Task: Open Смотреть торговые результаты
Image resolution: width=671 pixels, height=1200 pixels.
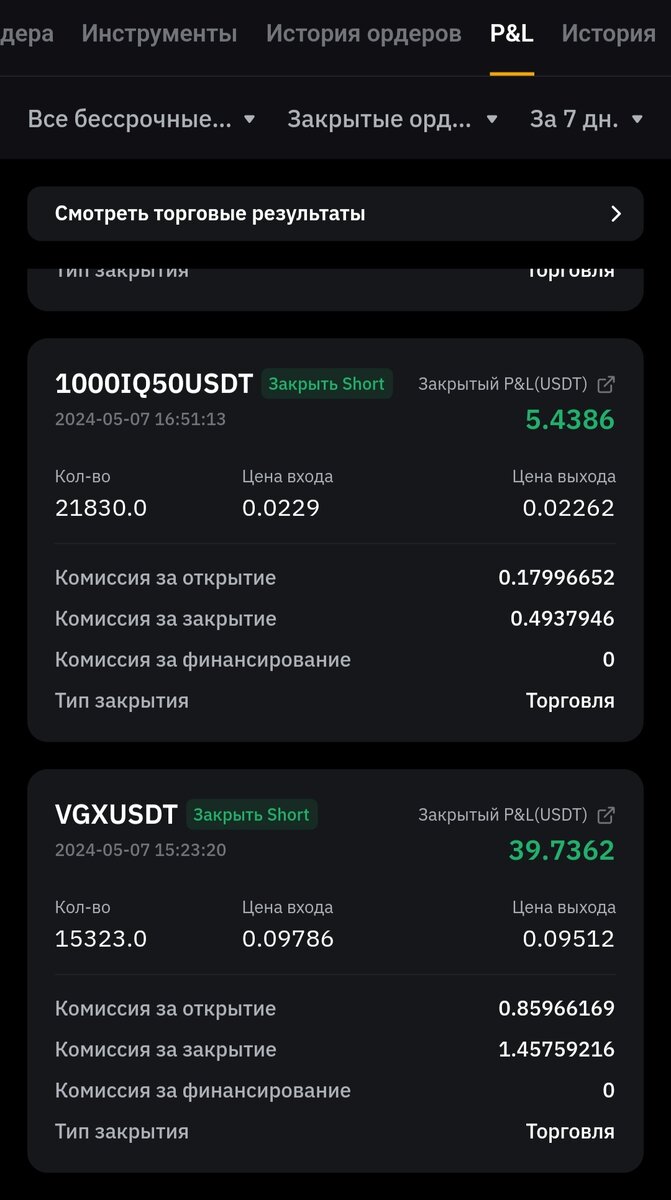Action: click(335, 214)
